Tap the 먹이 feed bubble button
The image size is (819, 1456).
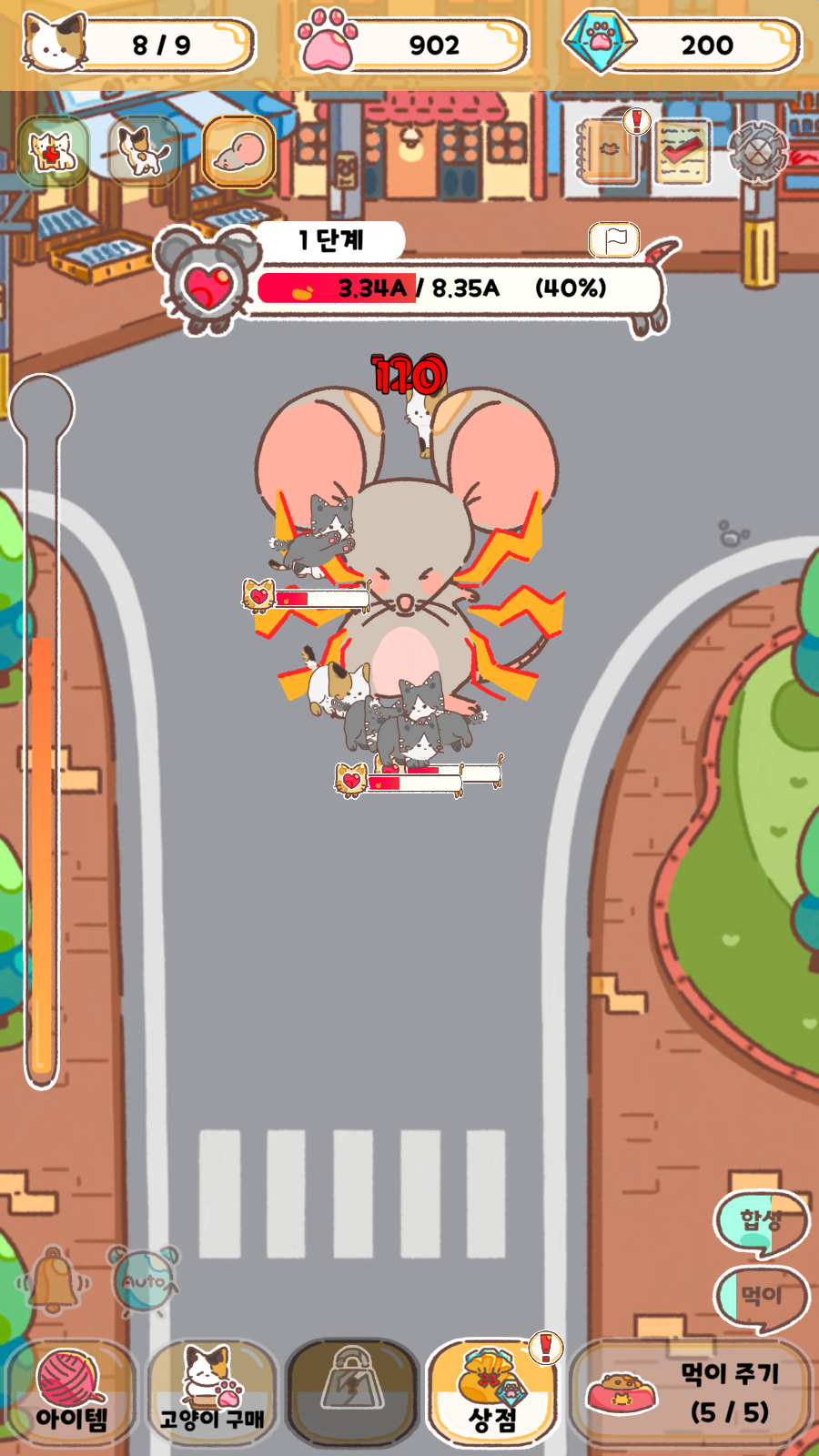point(761,1297)
